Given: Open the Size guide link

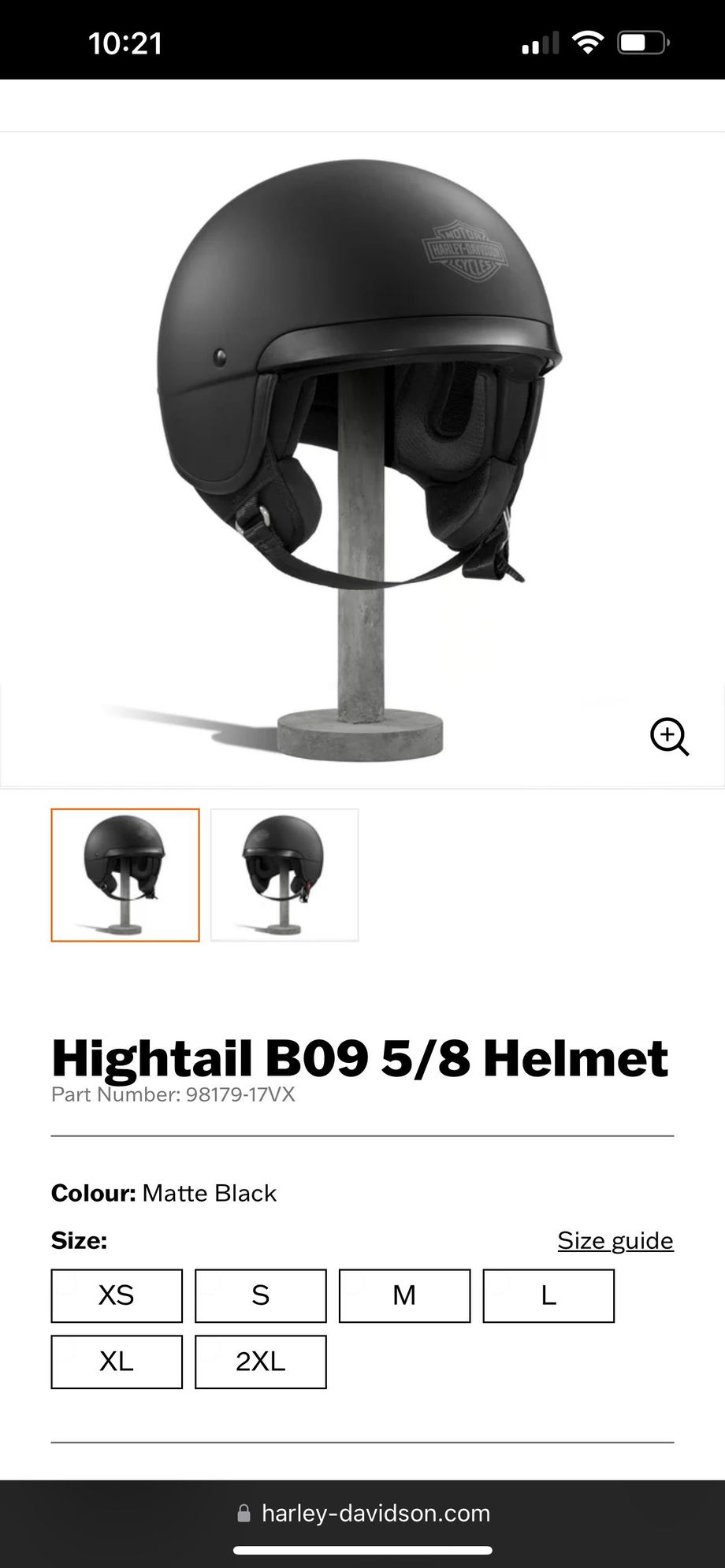Looking at the screenshot, I should [615, 1240].
